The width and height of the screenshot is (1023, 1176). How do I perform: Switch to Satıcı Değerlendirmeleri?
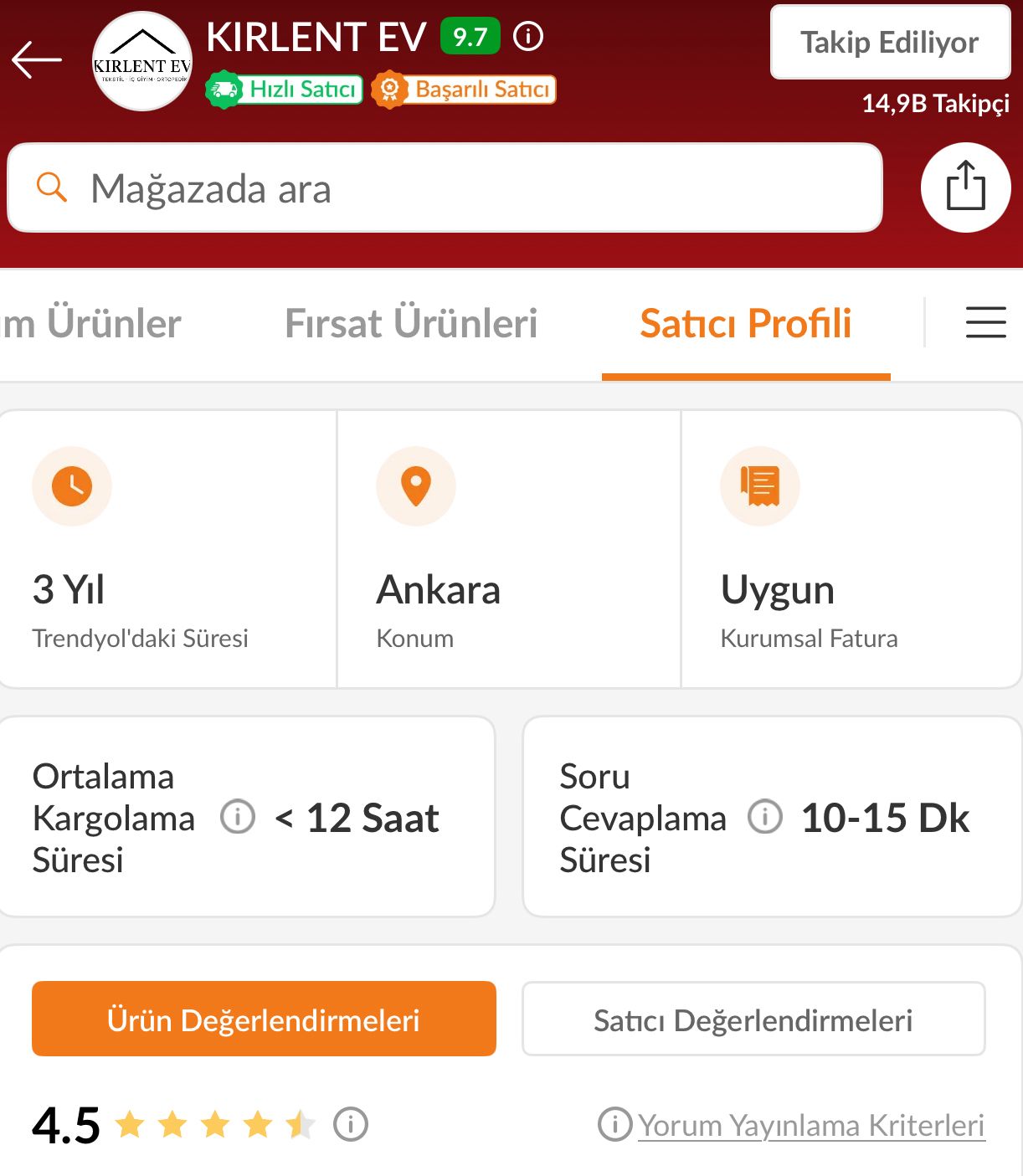click(753, 1019)
